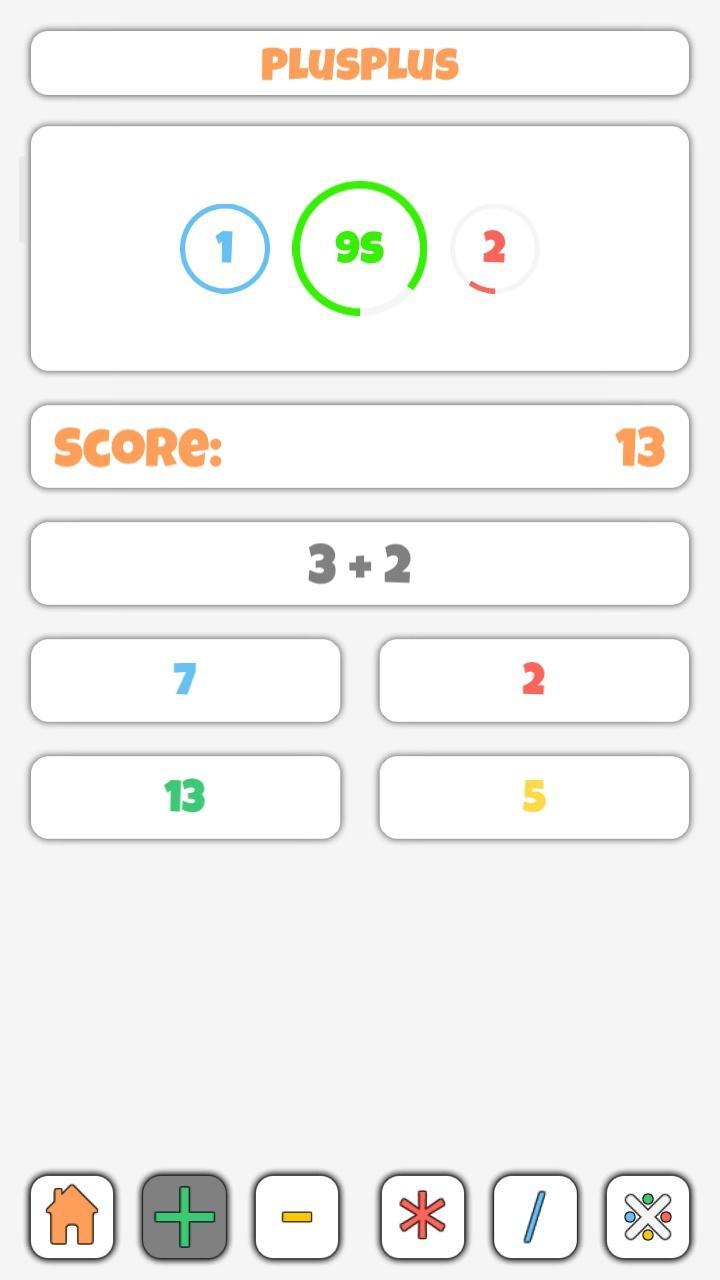The image size is (720, 1280).
Task: Open the mixed operations mode
Action: [x=648, y=1216]
